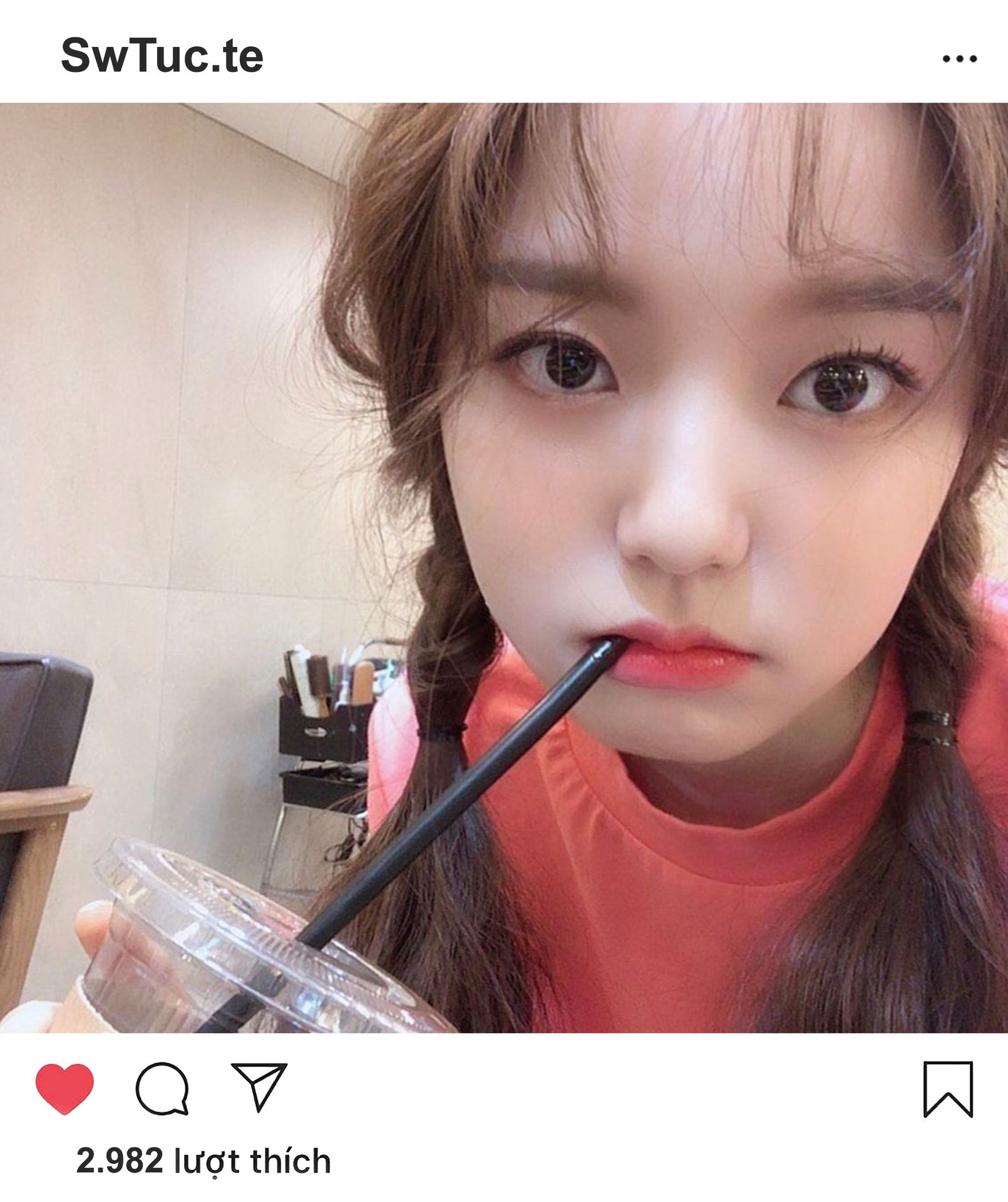Open the comments on this post
Screen dimensions: 1008x1202
162,1088
